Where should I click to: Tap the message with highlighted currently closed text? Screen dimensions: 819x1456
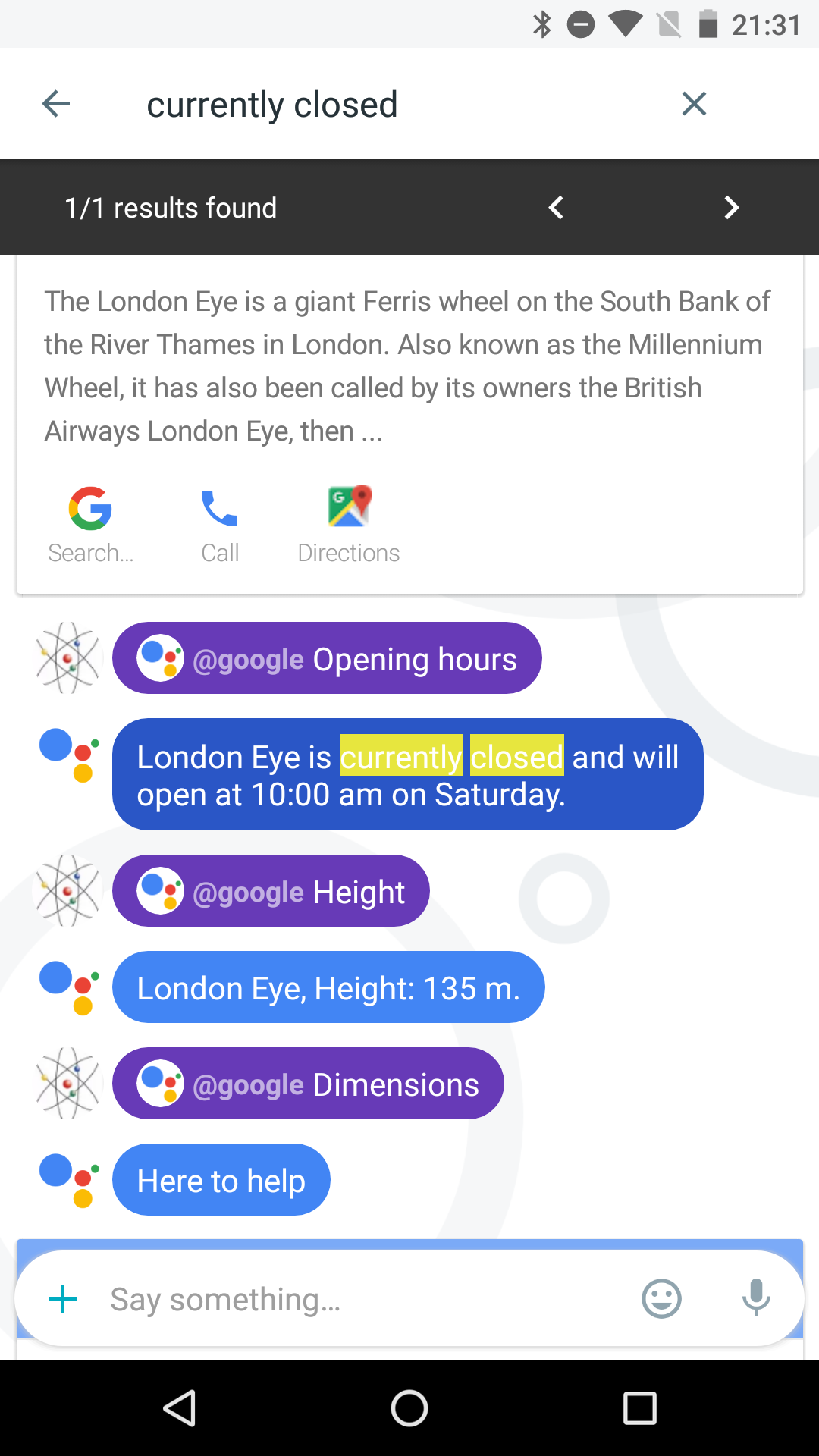(x=407, y=773)
